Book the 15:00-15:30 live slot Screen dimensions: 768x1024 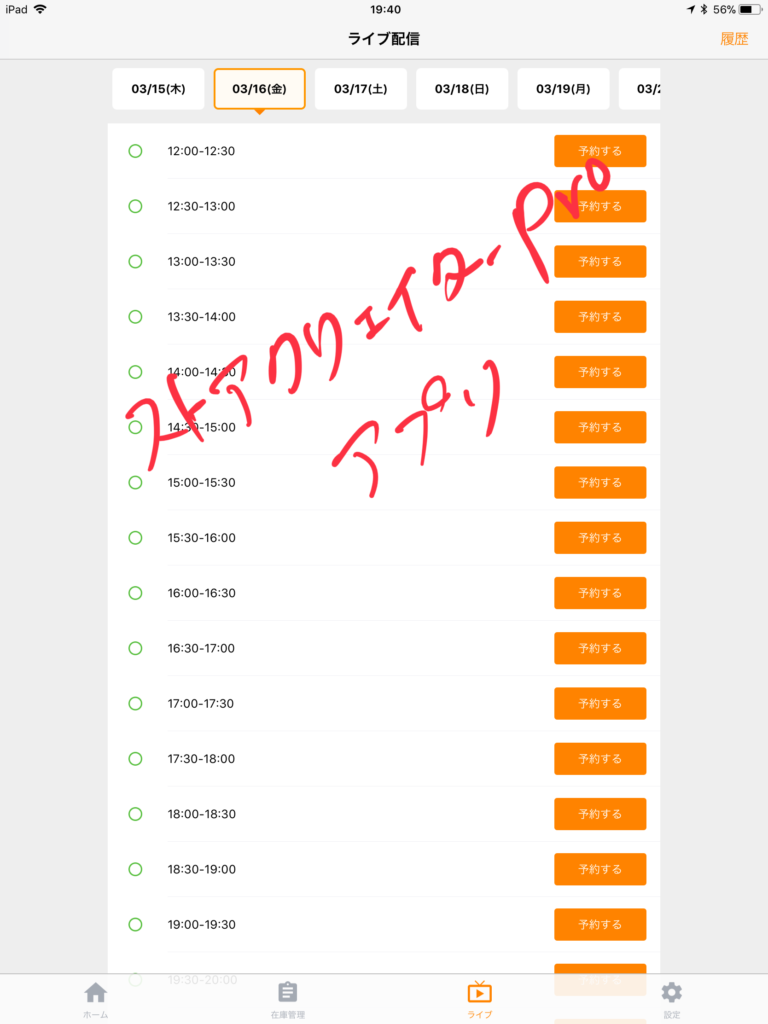(x=600, y=482)
